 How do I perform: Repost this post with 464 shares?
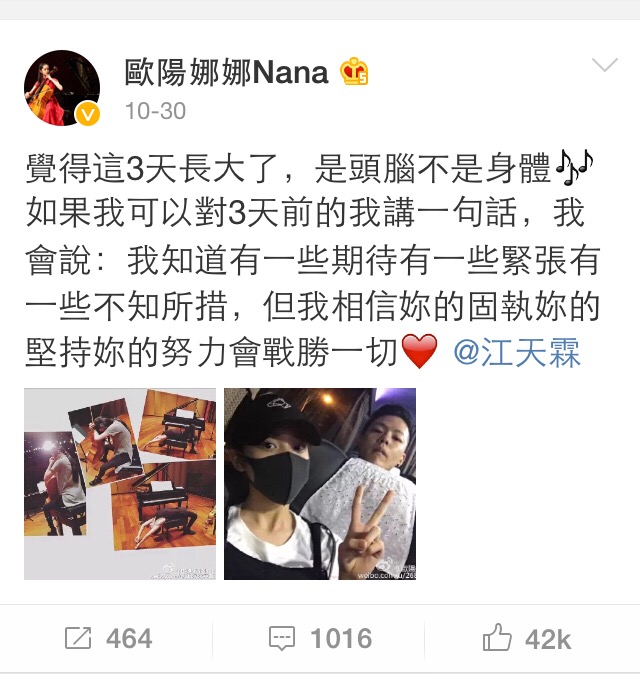tap(107, 638)
